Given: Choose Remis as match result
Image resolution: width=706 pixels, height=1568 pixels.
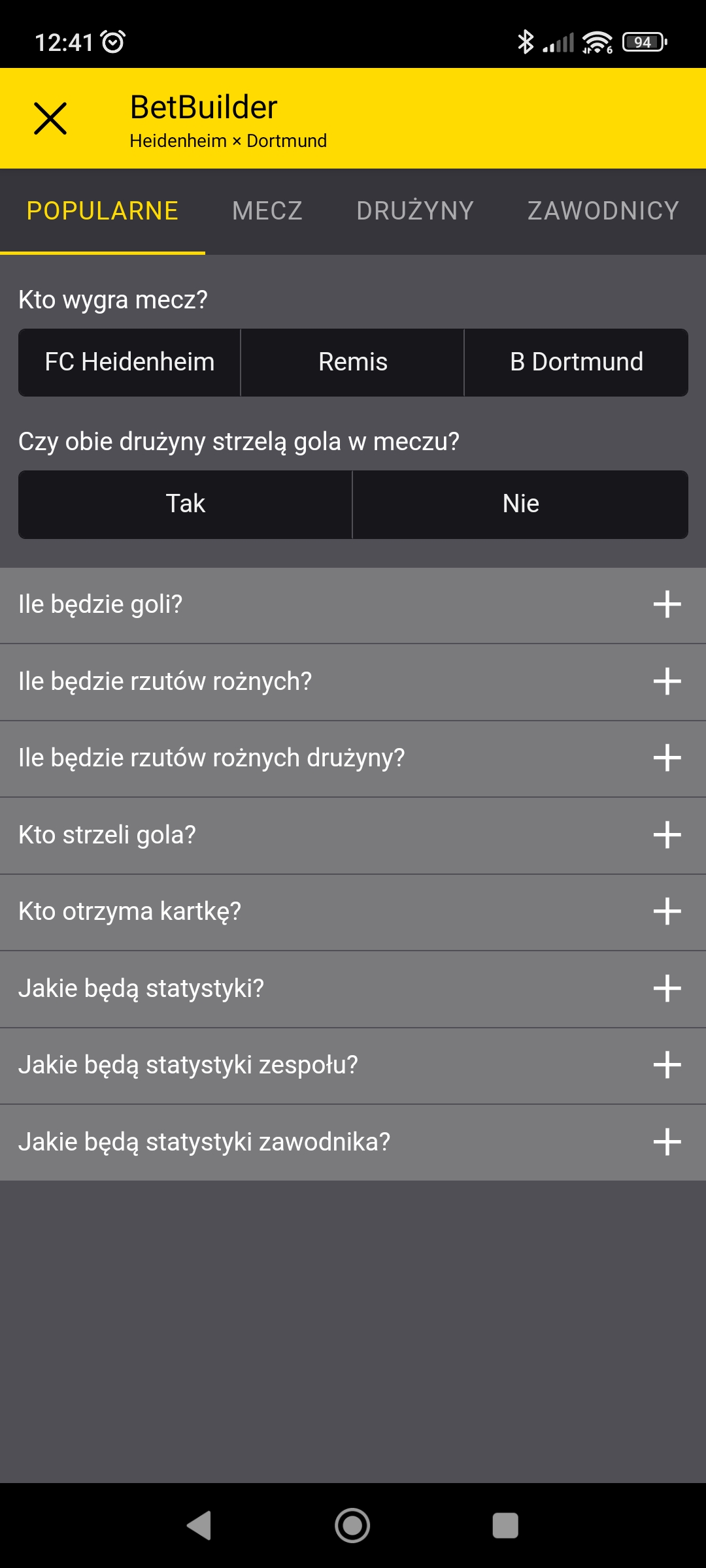Looking at the screenshot, I should [x=353, y=363].
